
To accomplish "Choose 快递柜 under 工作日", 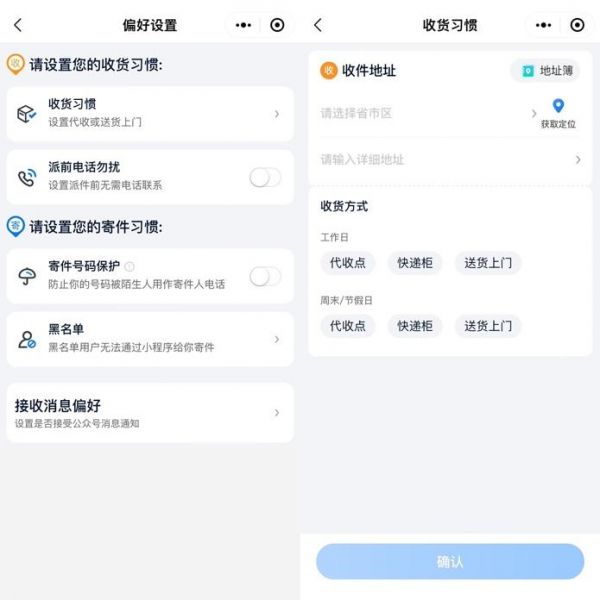I will (415, 264).
